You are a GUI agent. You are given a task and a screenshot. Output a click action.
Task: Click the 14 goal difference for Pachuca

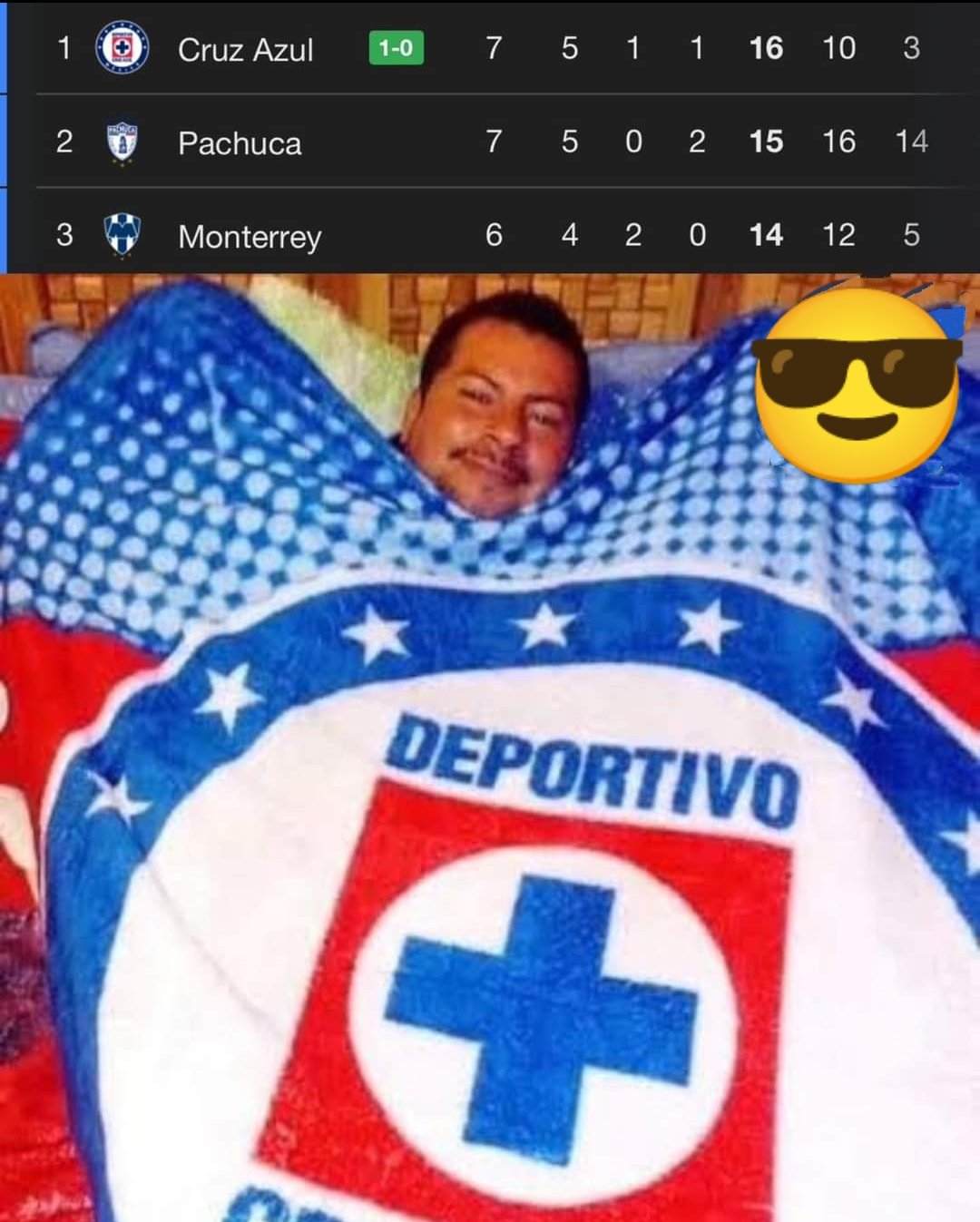click(913, 142)
